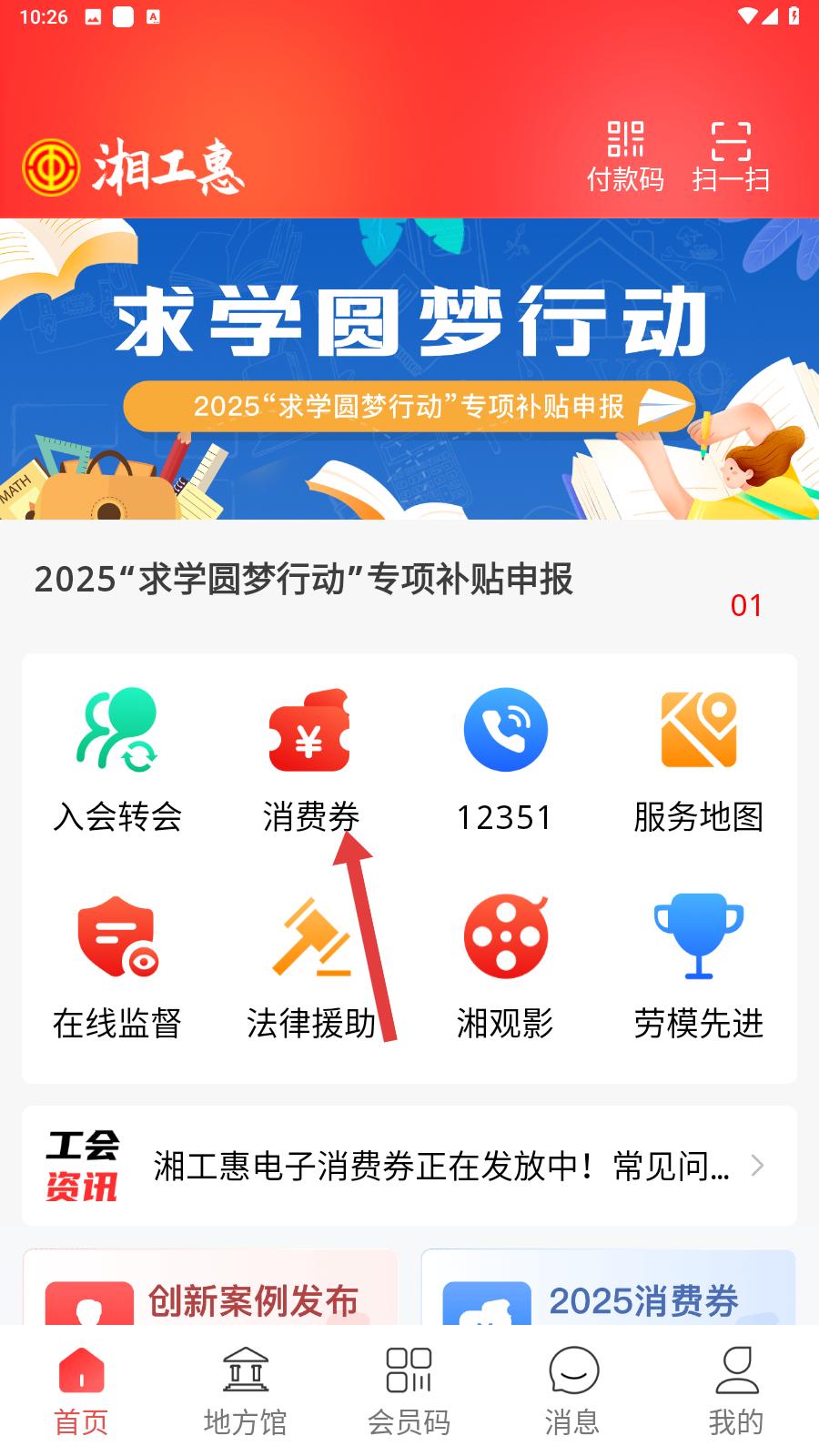
Task: Read the 工会资讯 news about 电子消费券
Action: (409, 1166)
